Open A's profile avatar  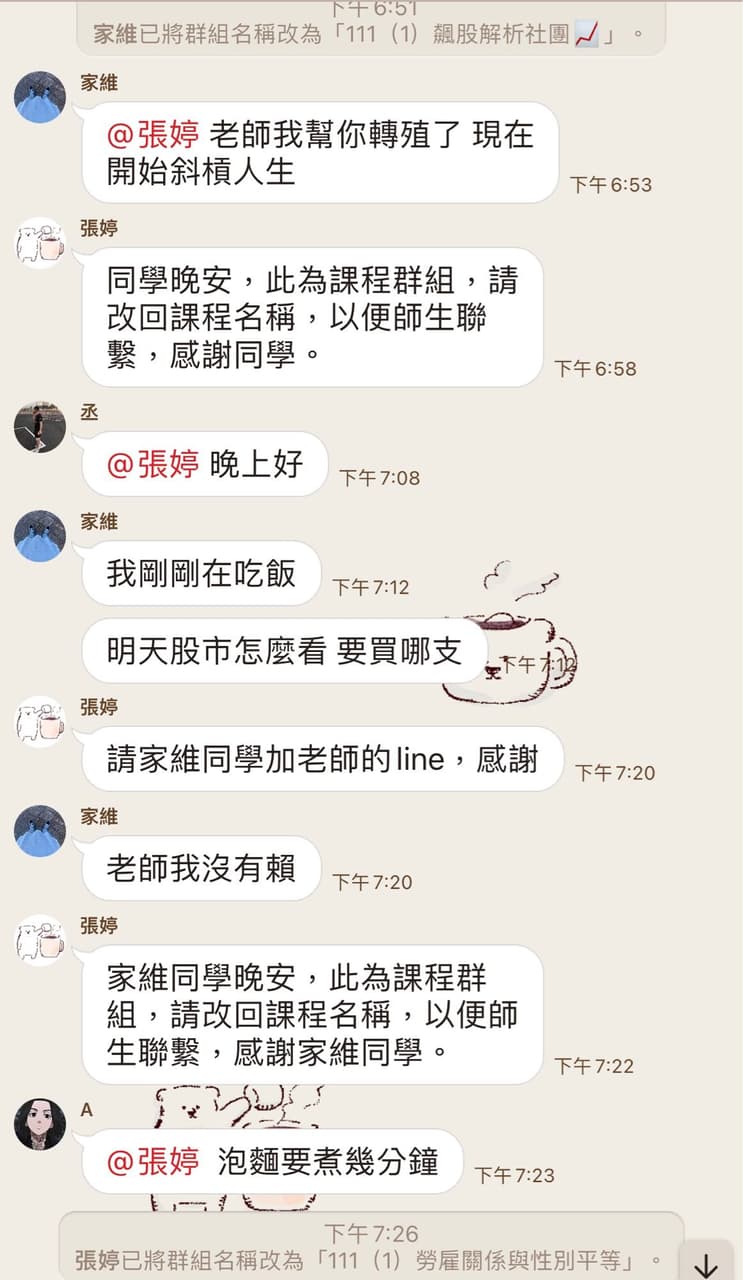point(40,1124)
